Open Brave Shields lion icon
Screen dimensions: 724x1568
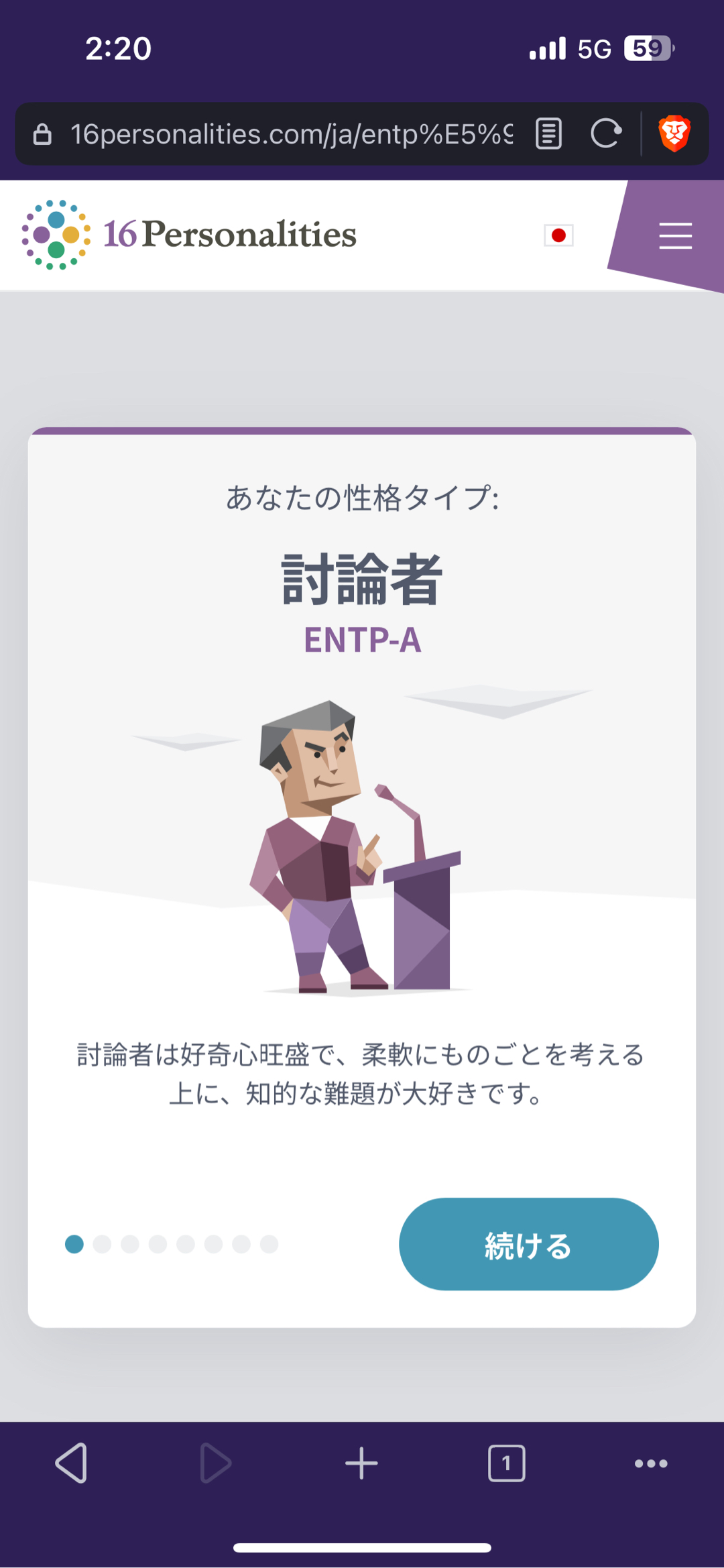[674, 133]
